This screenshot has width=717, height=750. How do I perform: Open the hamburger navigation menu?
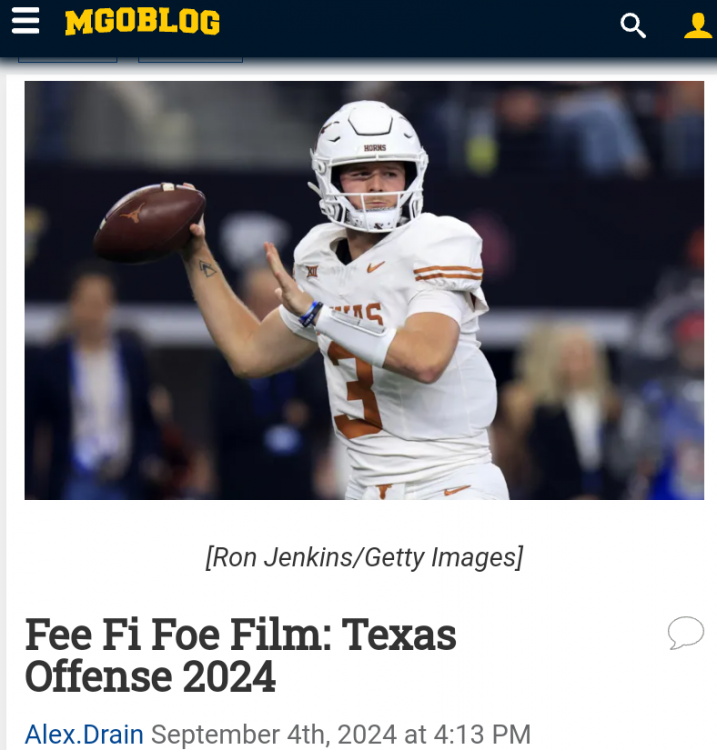(26, 22)
